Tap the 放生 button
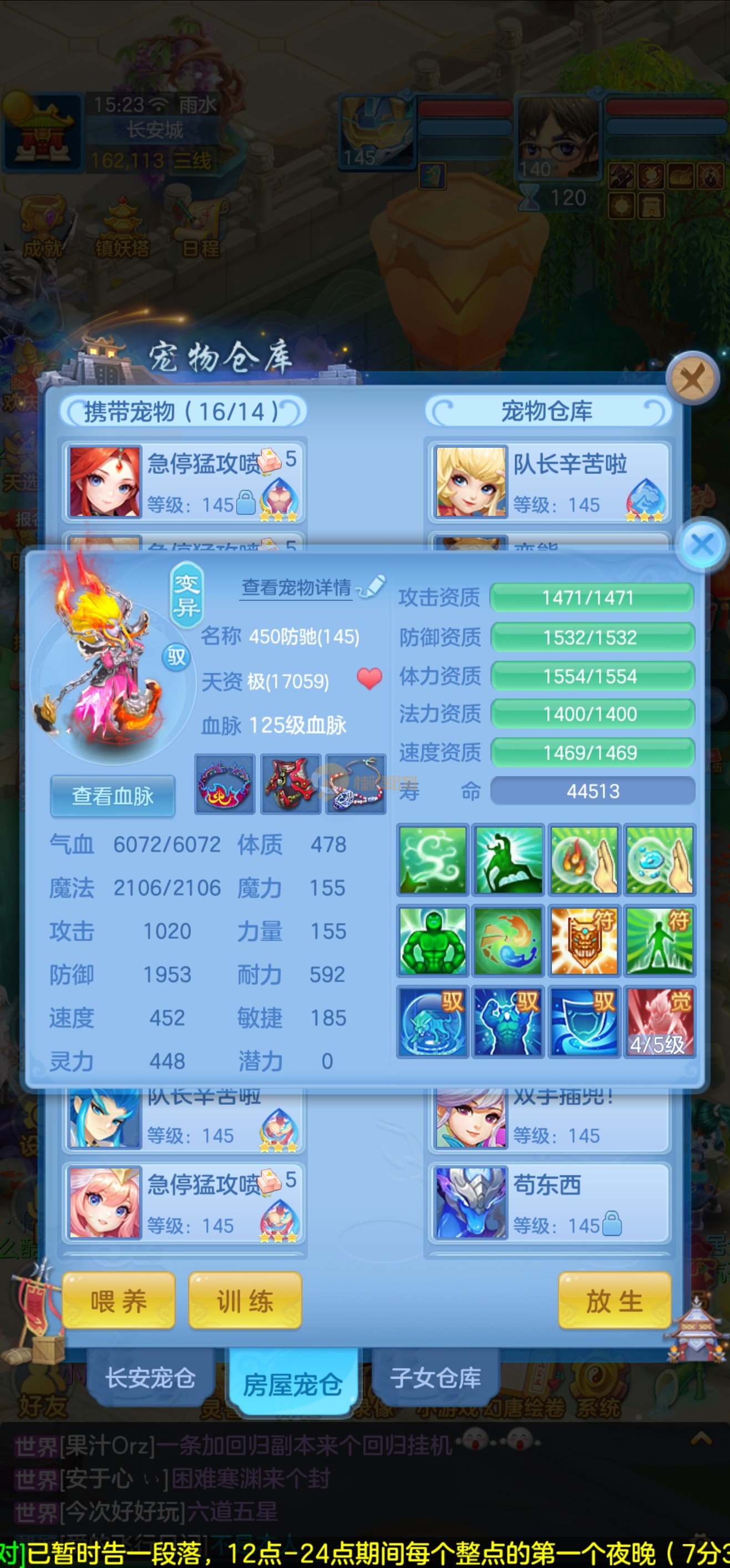 coord(615,1301)
